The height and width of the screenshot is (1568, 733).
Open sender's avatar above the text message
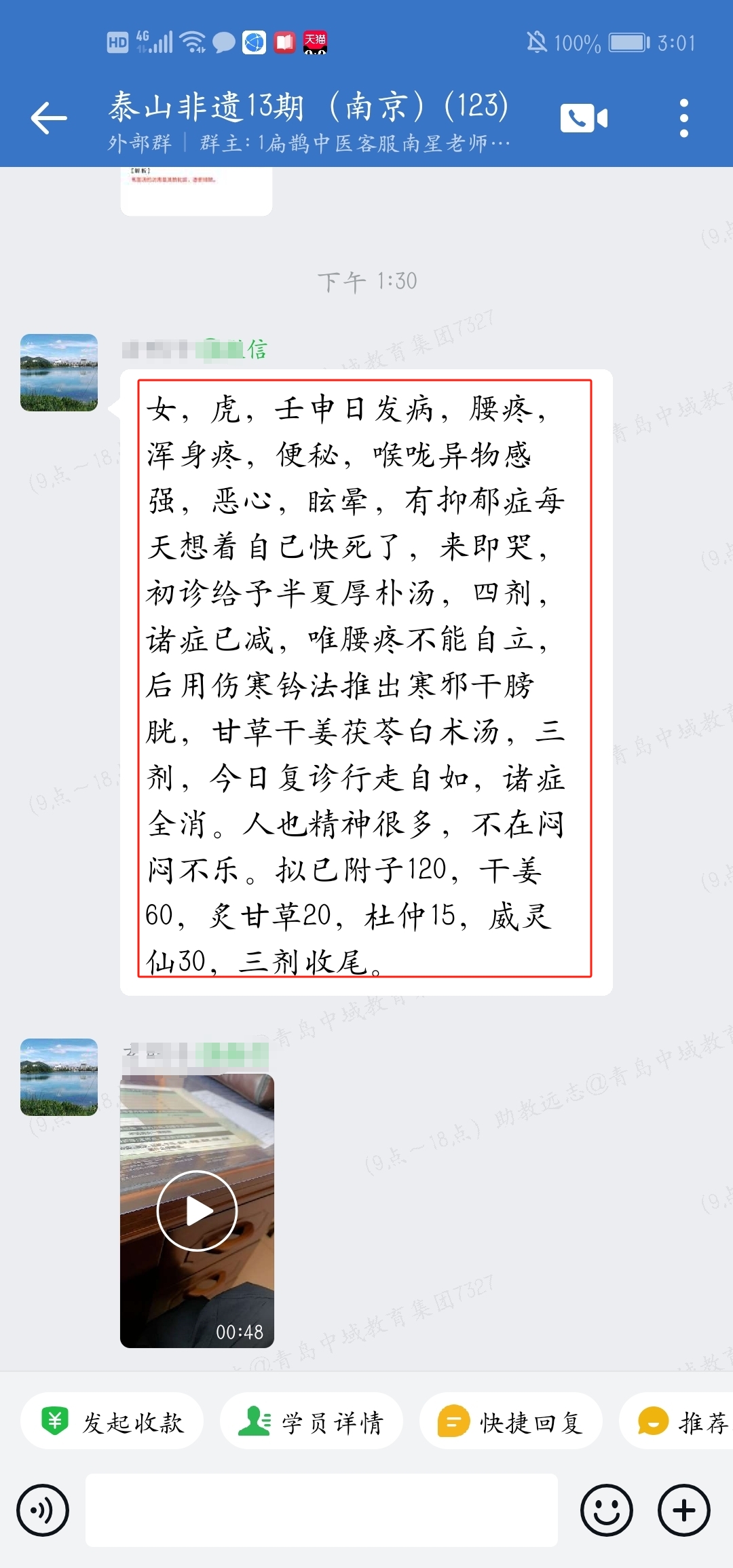(59, 373)
